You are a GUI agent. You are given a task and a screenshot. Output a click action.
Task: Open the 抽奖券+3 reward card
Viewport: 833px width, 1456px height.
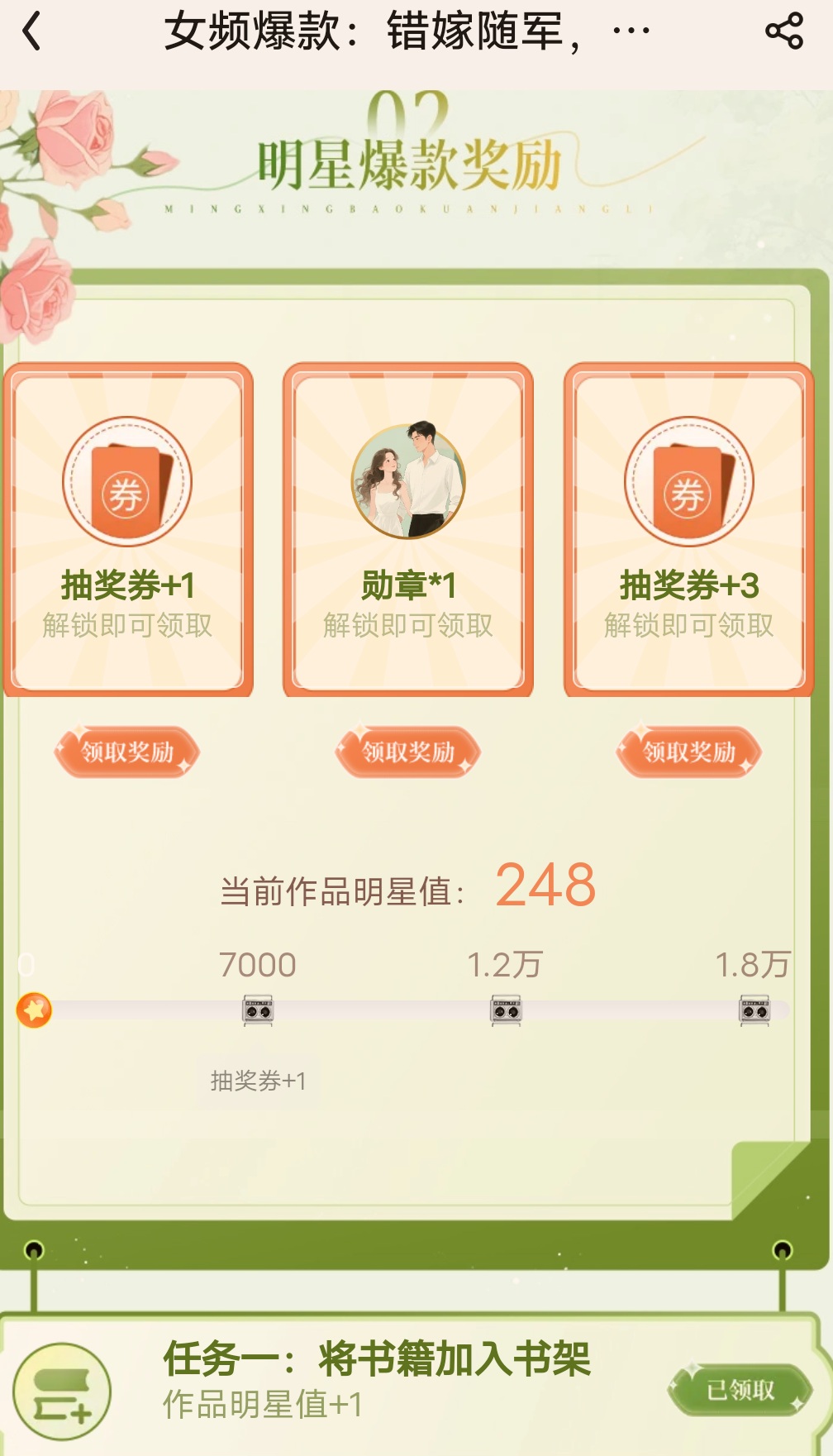689,529
